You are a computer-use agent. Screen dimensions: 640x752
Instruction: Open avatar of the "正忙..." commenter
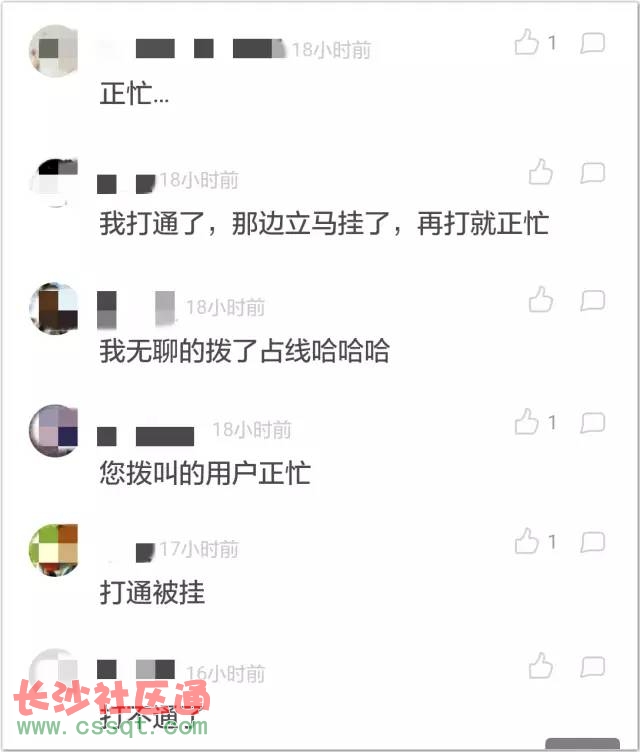tap(54, 51)
